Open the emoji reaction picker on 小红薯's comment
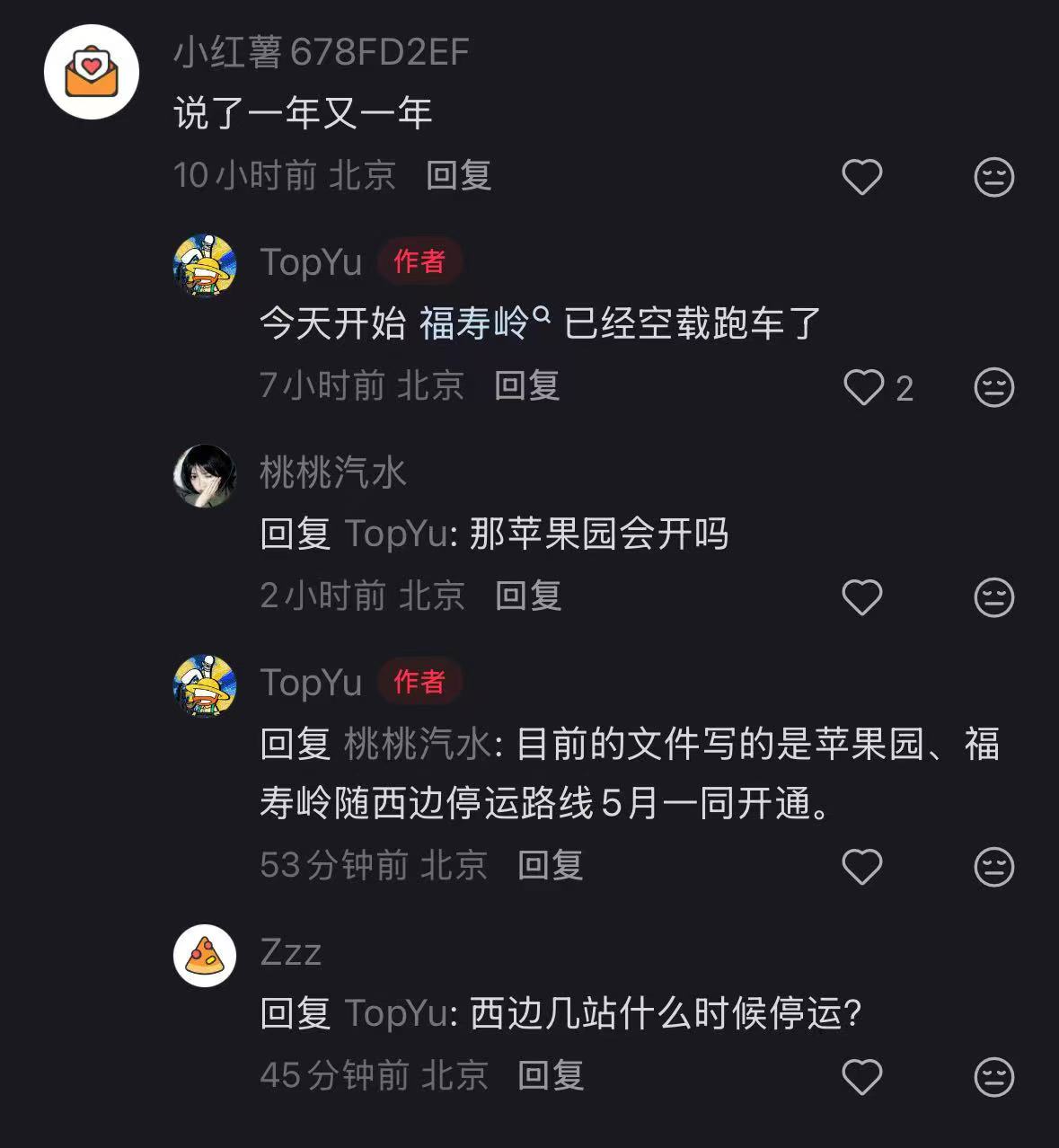 (x=993, y=177)
